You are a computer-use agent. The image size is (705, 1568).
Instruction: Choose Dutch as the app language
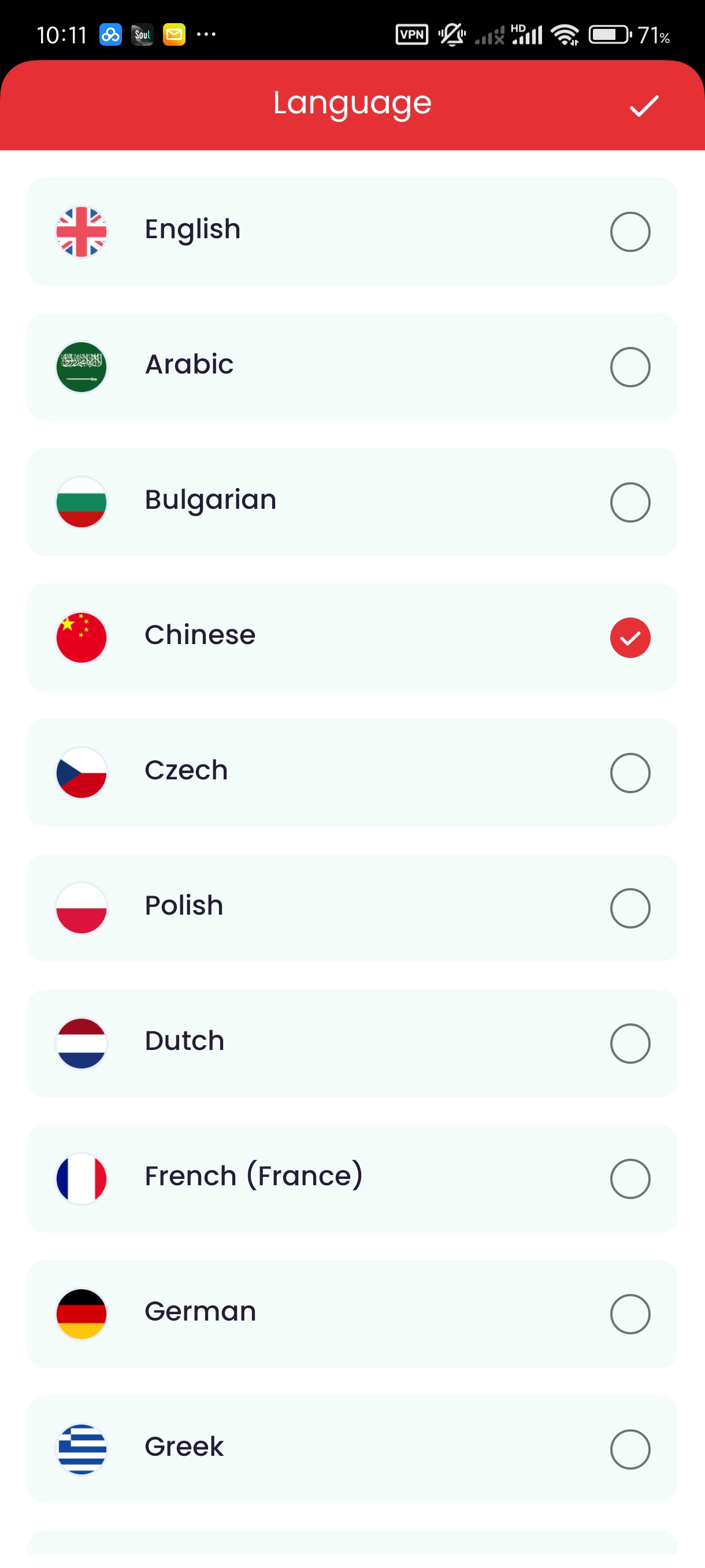[x=352, y=1042]
